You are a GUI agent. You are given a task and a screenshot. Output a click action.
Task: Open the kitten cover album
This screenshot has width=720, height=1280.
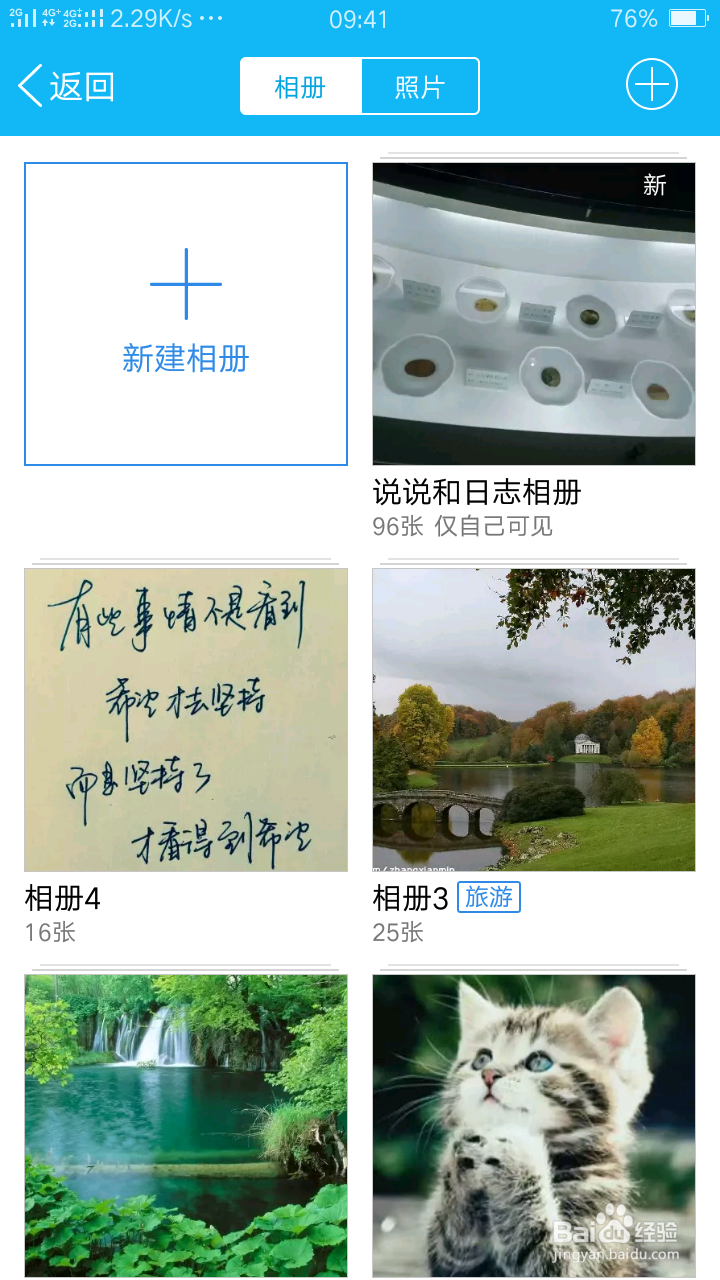coord(534,1126)
